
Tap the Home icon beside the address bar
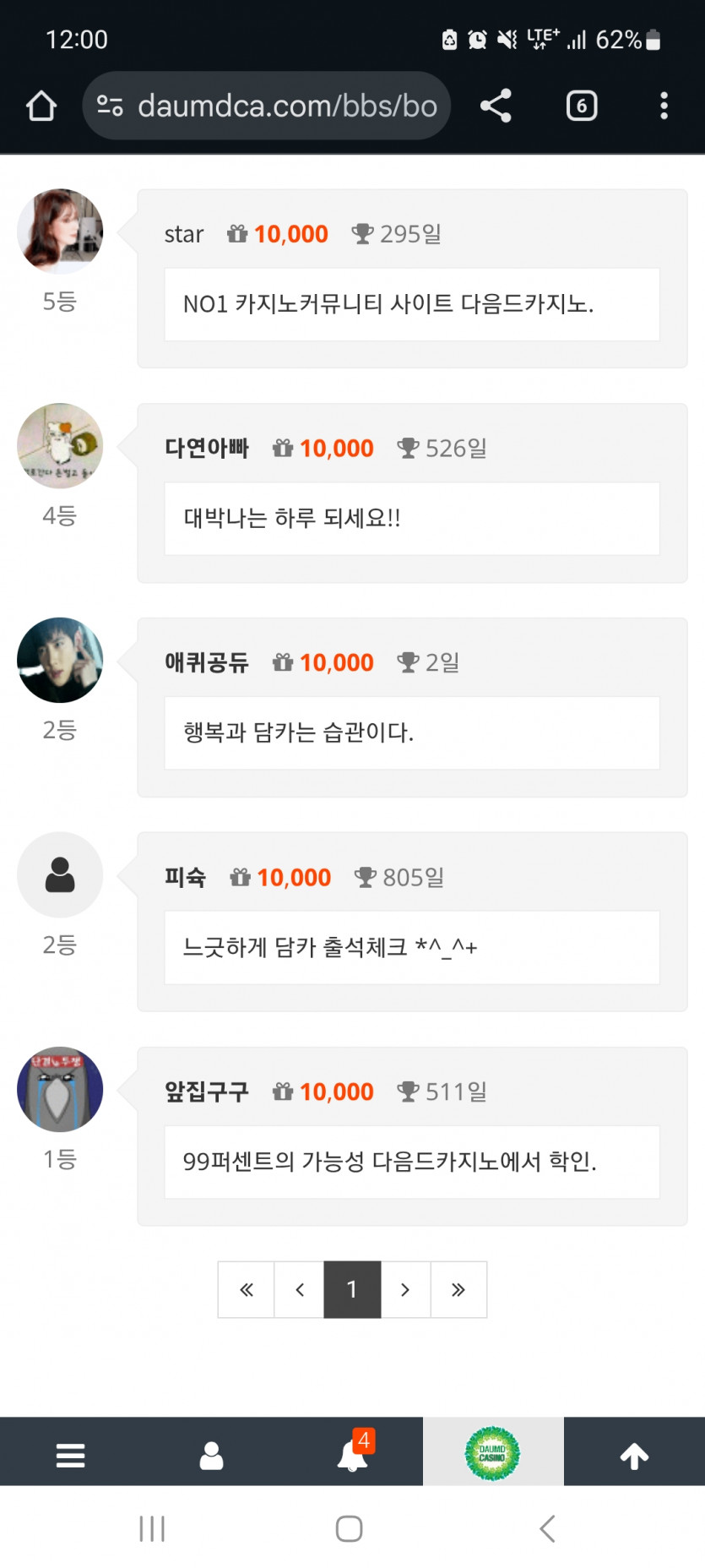point(41,105)
